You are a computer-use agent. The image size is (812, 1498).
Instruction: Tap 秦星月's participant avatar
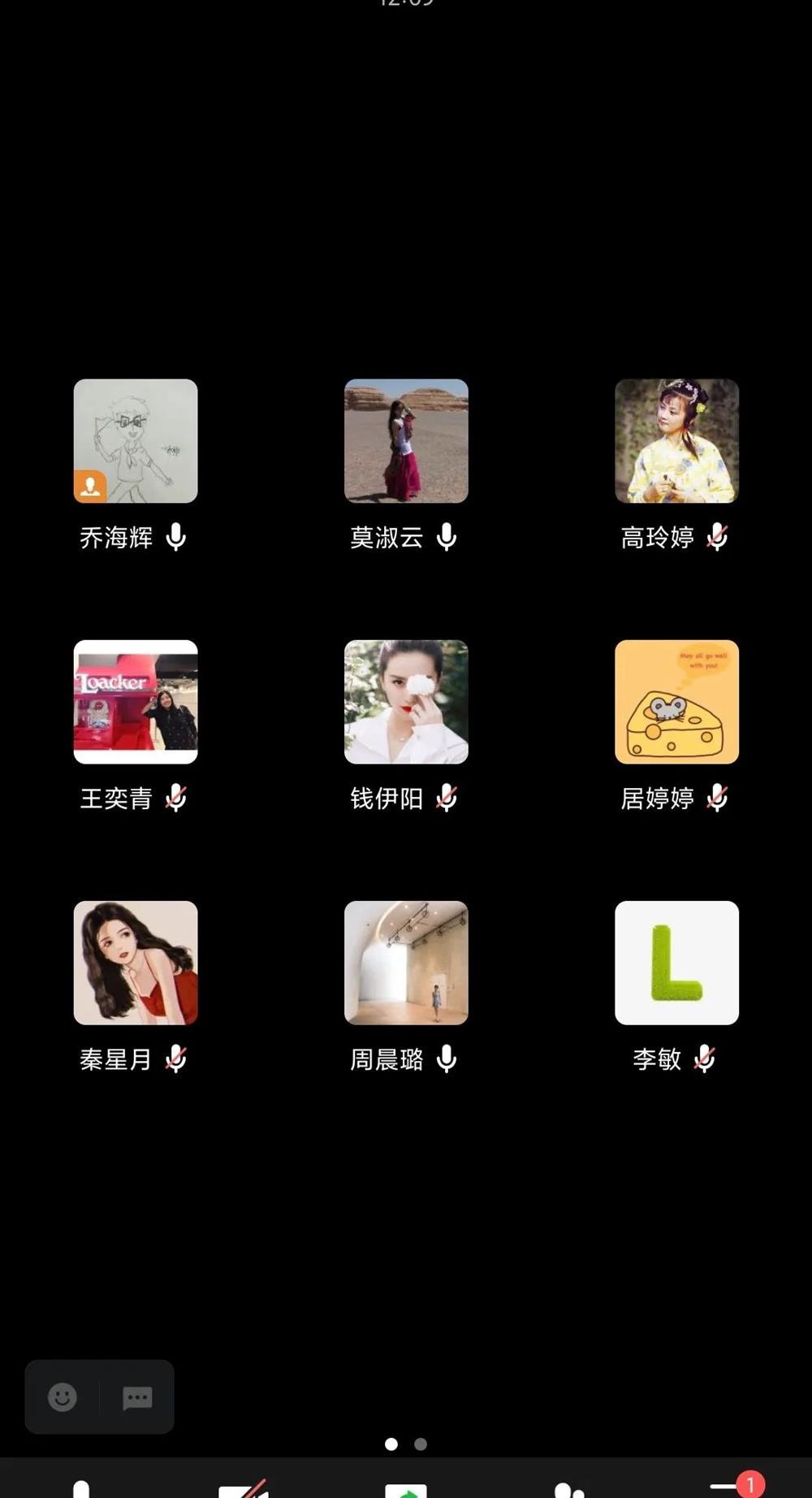[136, 963]
